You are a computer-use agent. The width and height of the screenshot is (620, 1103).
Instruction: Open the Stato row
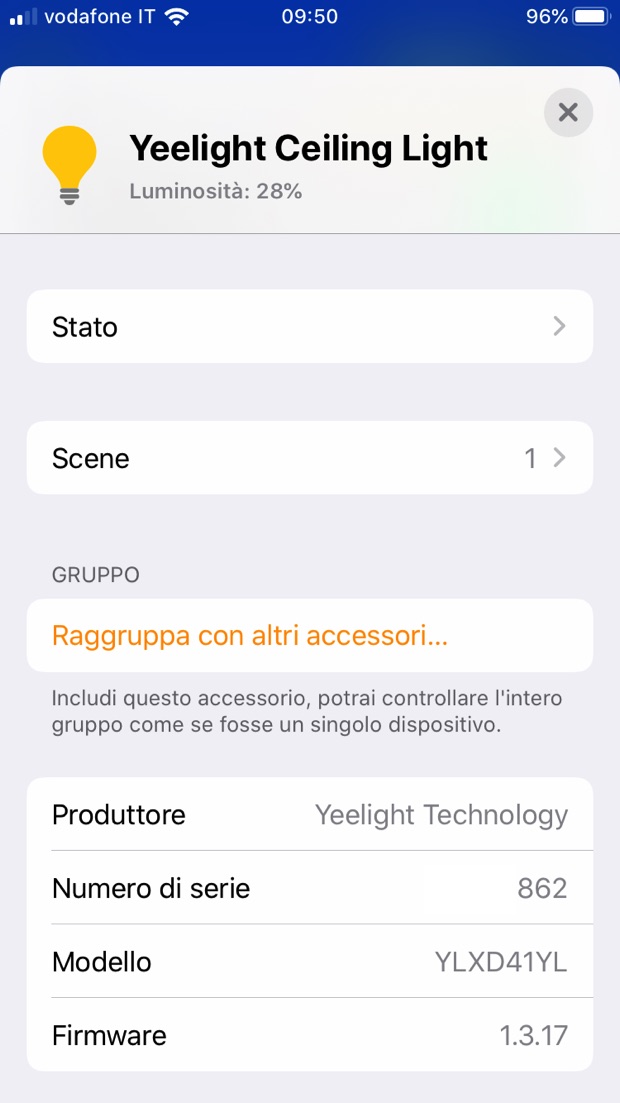[309, 327]
